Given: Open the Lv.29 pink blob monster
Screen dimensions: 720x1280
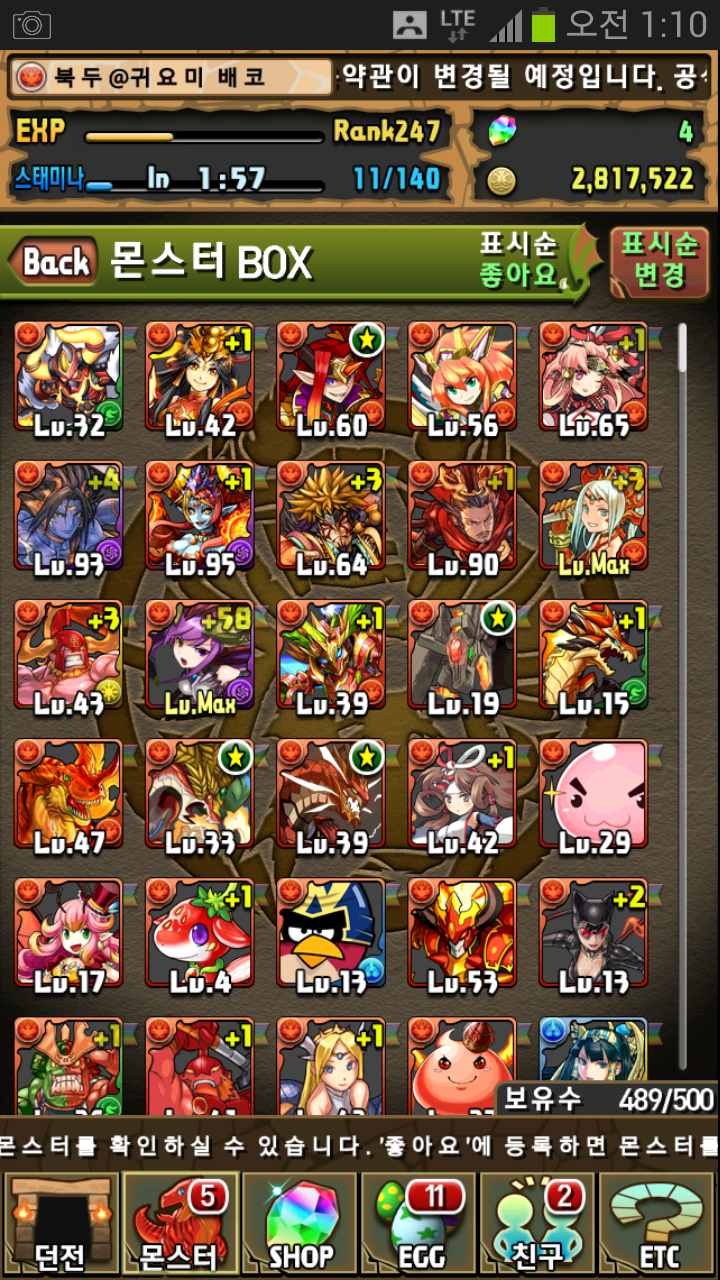Looking at the screenshot, I should coord(593,795).
